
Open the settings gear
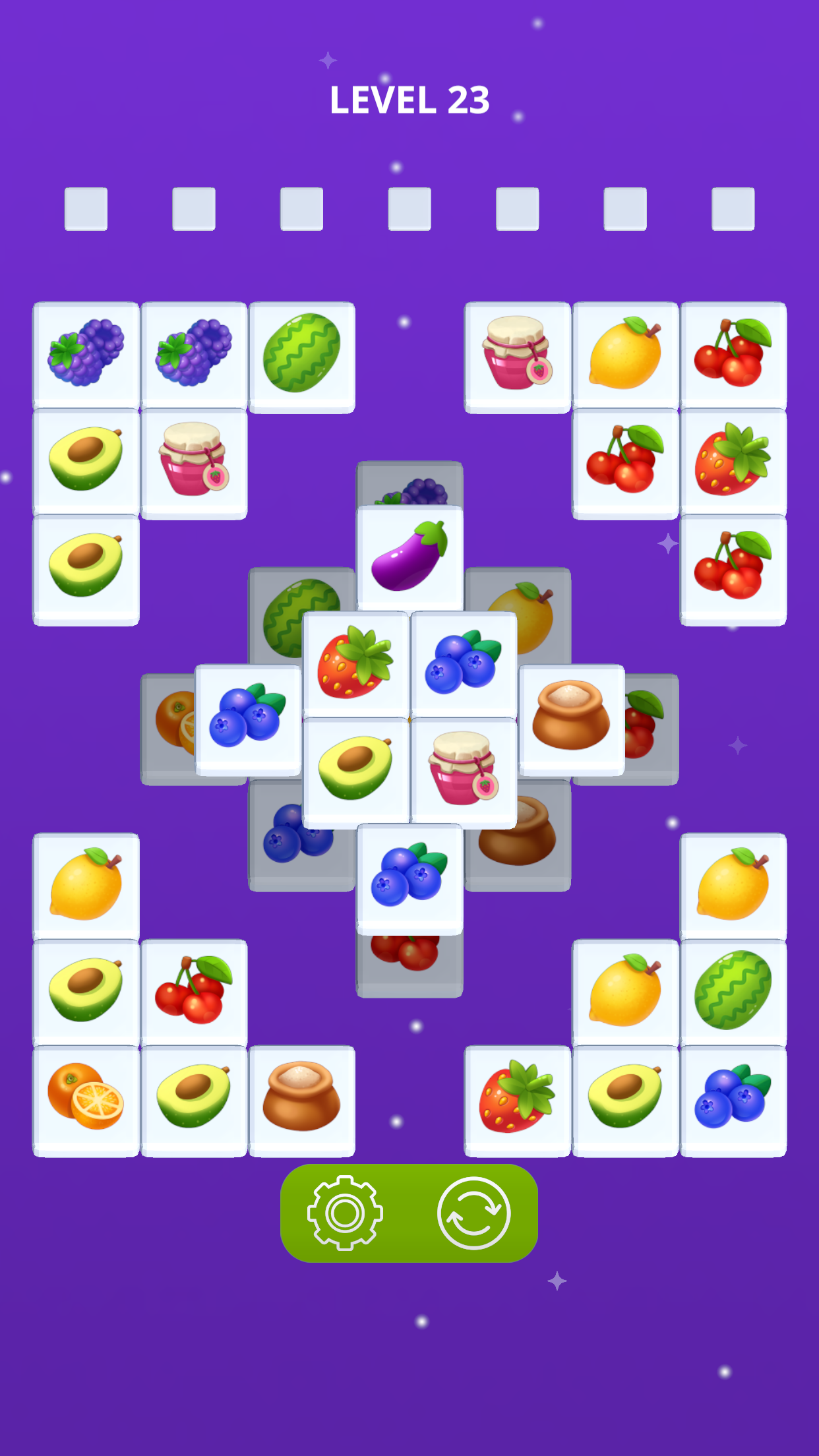(x=345, y=1213)
